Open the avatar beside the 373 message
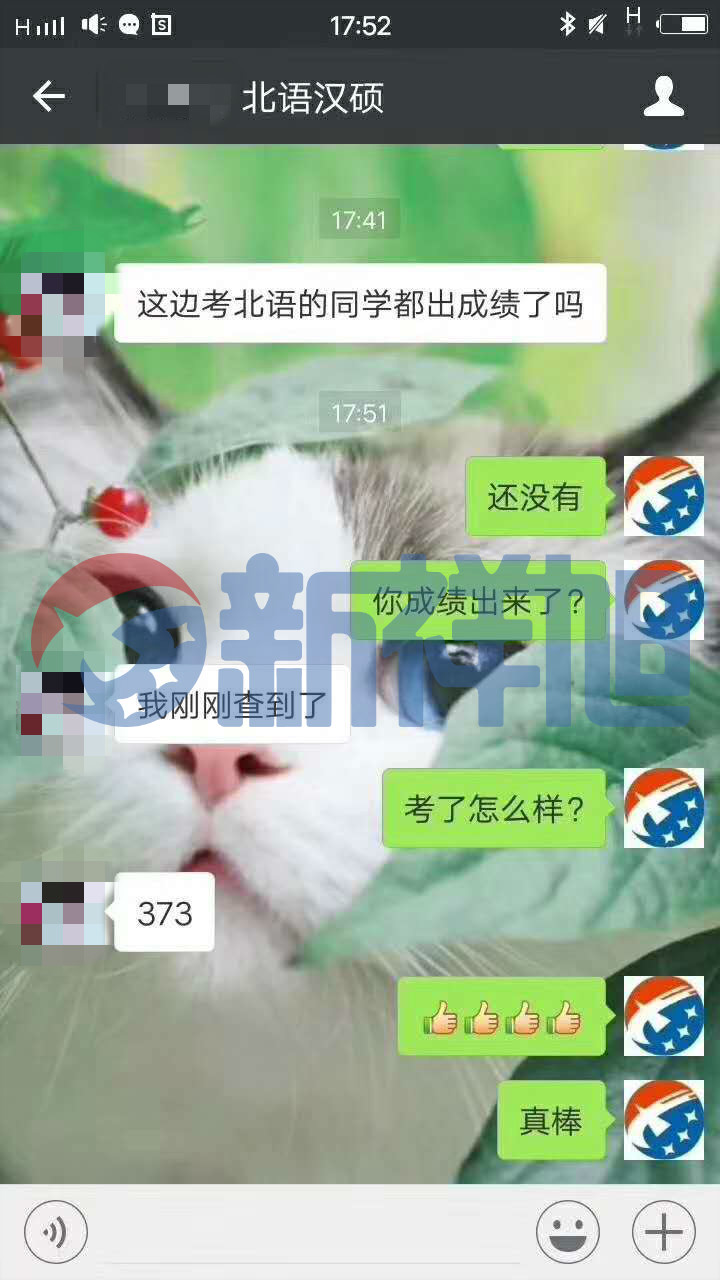This screenshot has width=720, height=1280. 62,912
